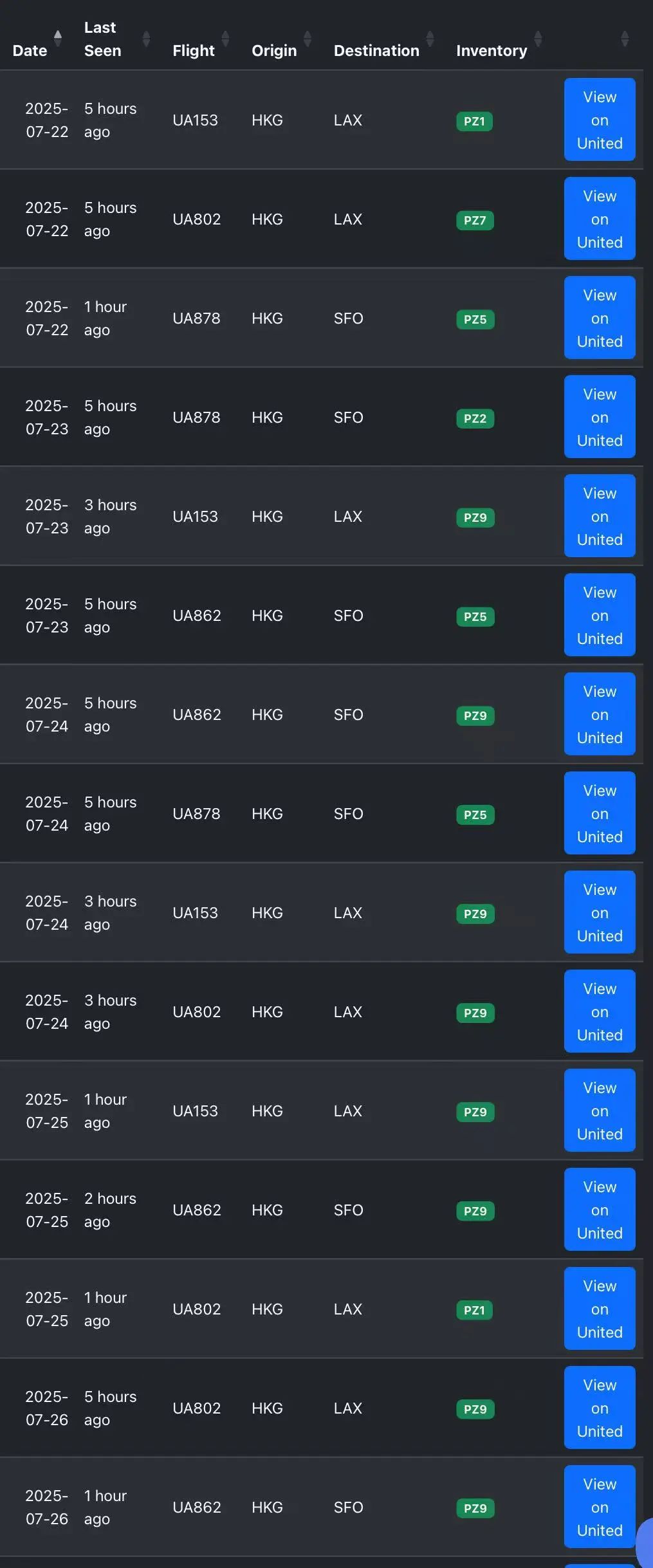View on United for UA153 on 2025-07-22

pyautogui.click(x=599, y=120)
